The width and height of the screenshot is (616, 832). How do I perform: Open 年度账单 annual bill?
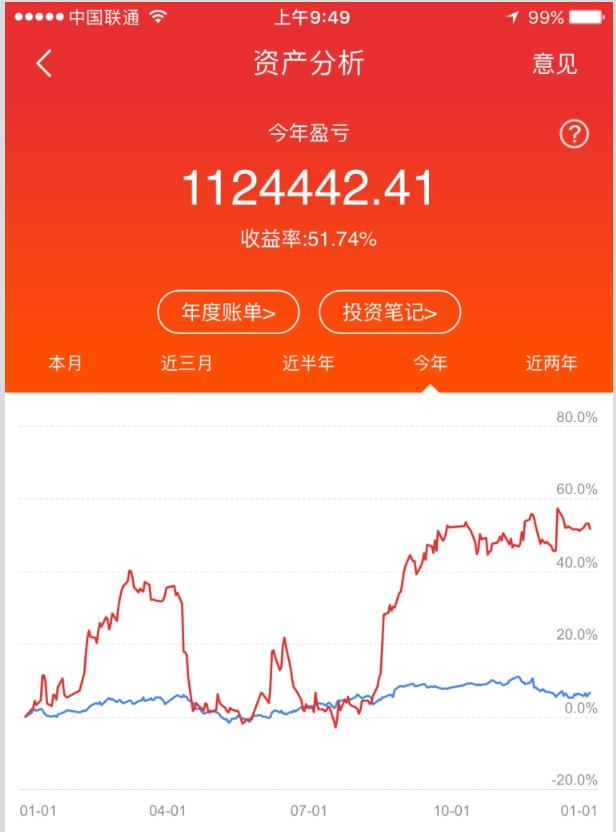tap(230, 313)
